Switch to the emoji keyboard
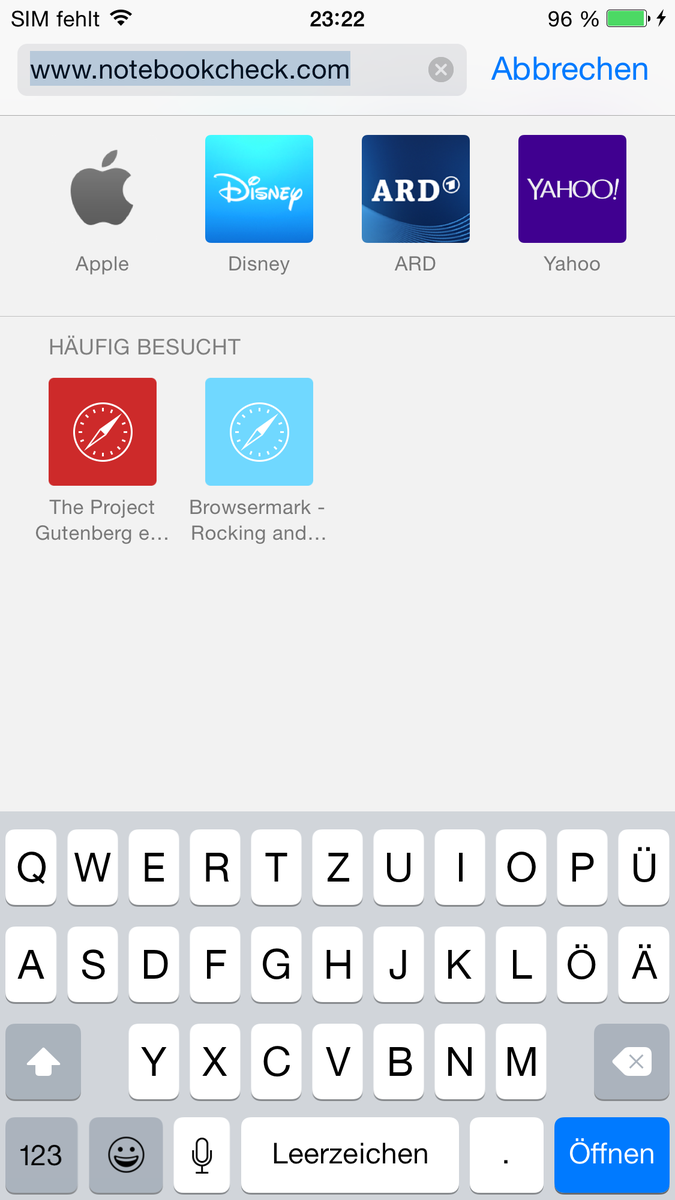Image resolution: width=675 pixels, height=1200 pixels. (126, 1154)
